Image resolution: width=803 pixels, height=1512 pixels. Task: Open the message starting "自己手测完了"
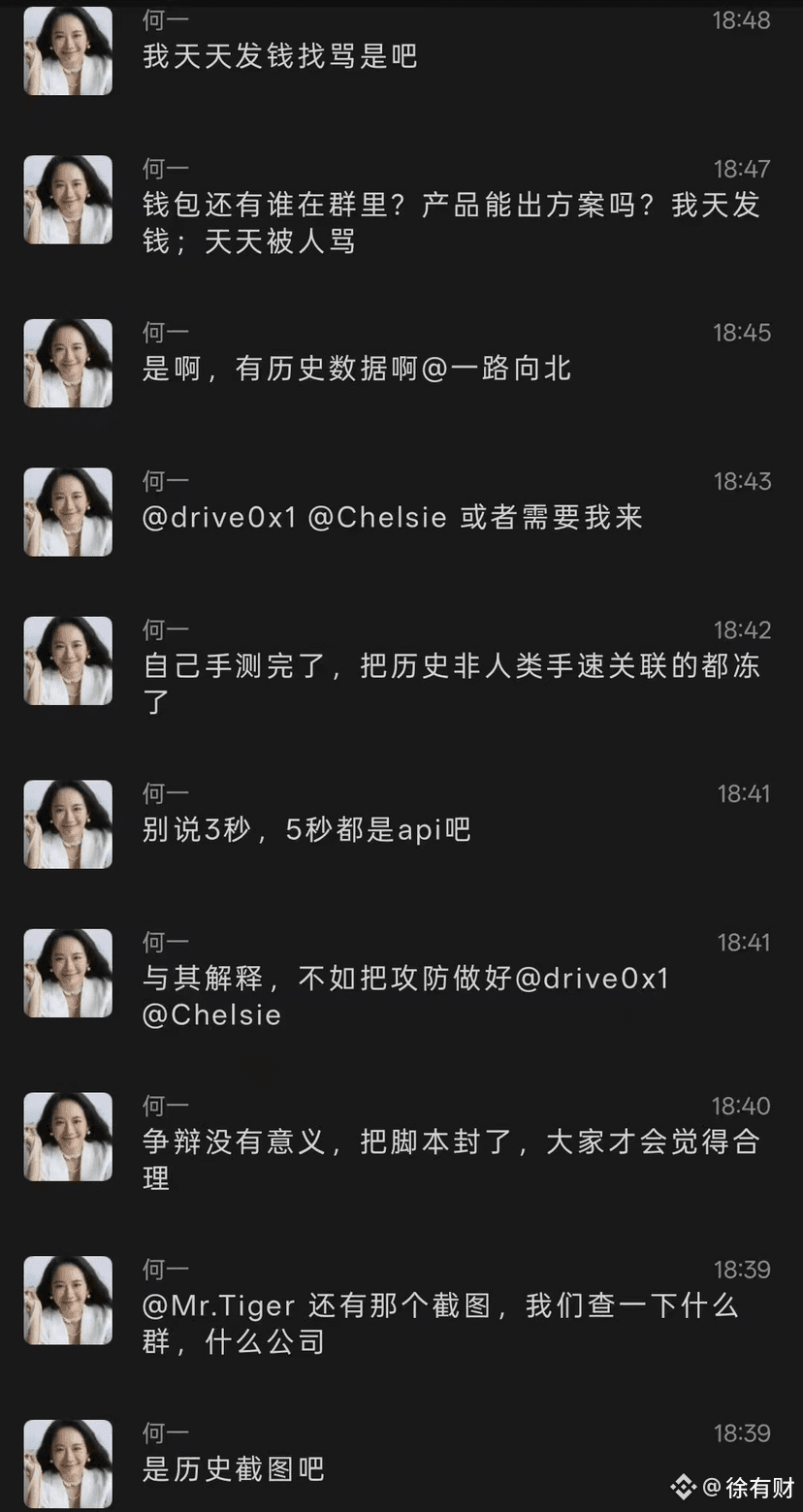450,683
